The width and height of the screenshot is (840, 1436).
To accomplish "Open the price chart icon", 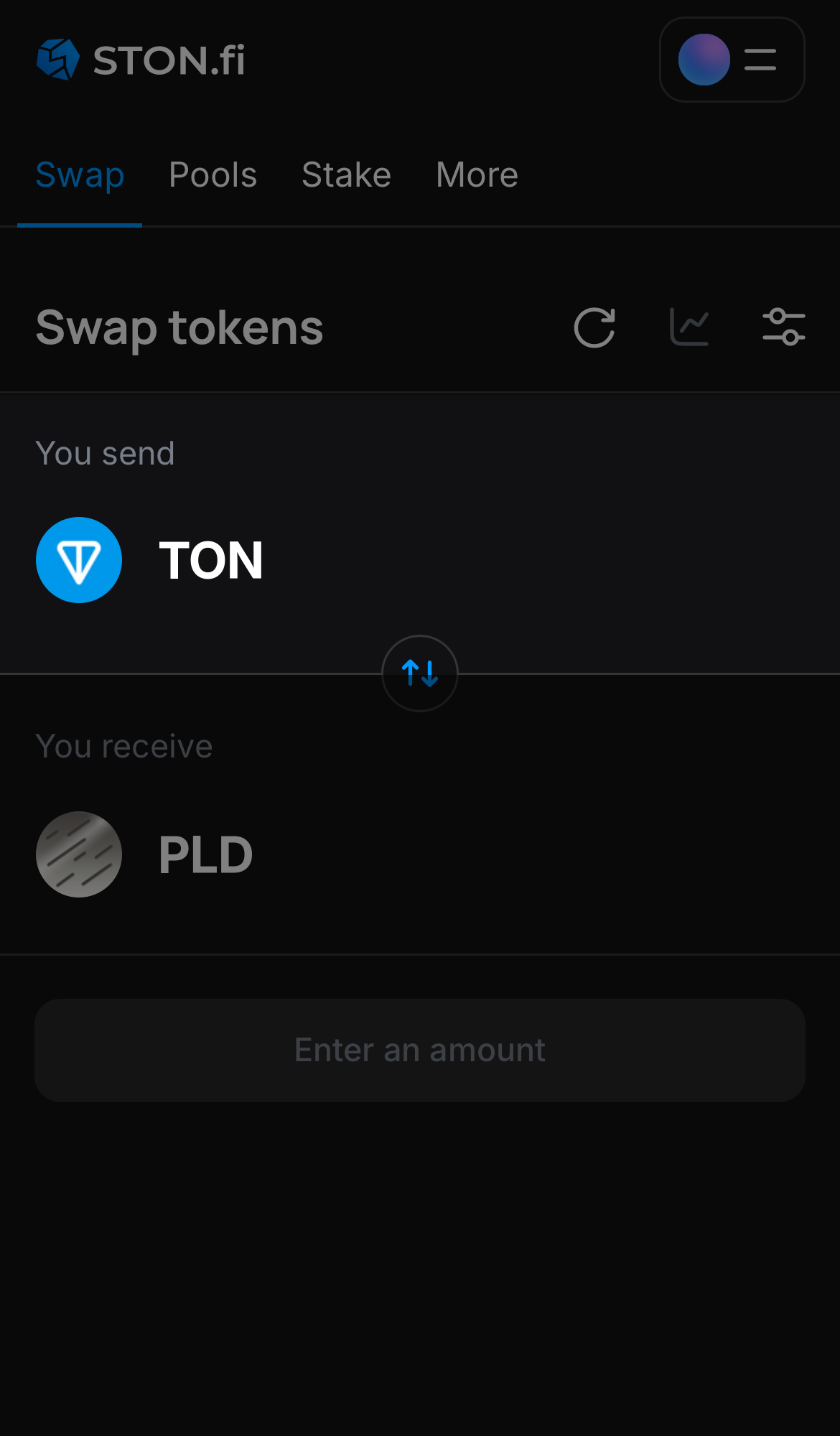I will [x=689, y=327].
